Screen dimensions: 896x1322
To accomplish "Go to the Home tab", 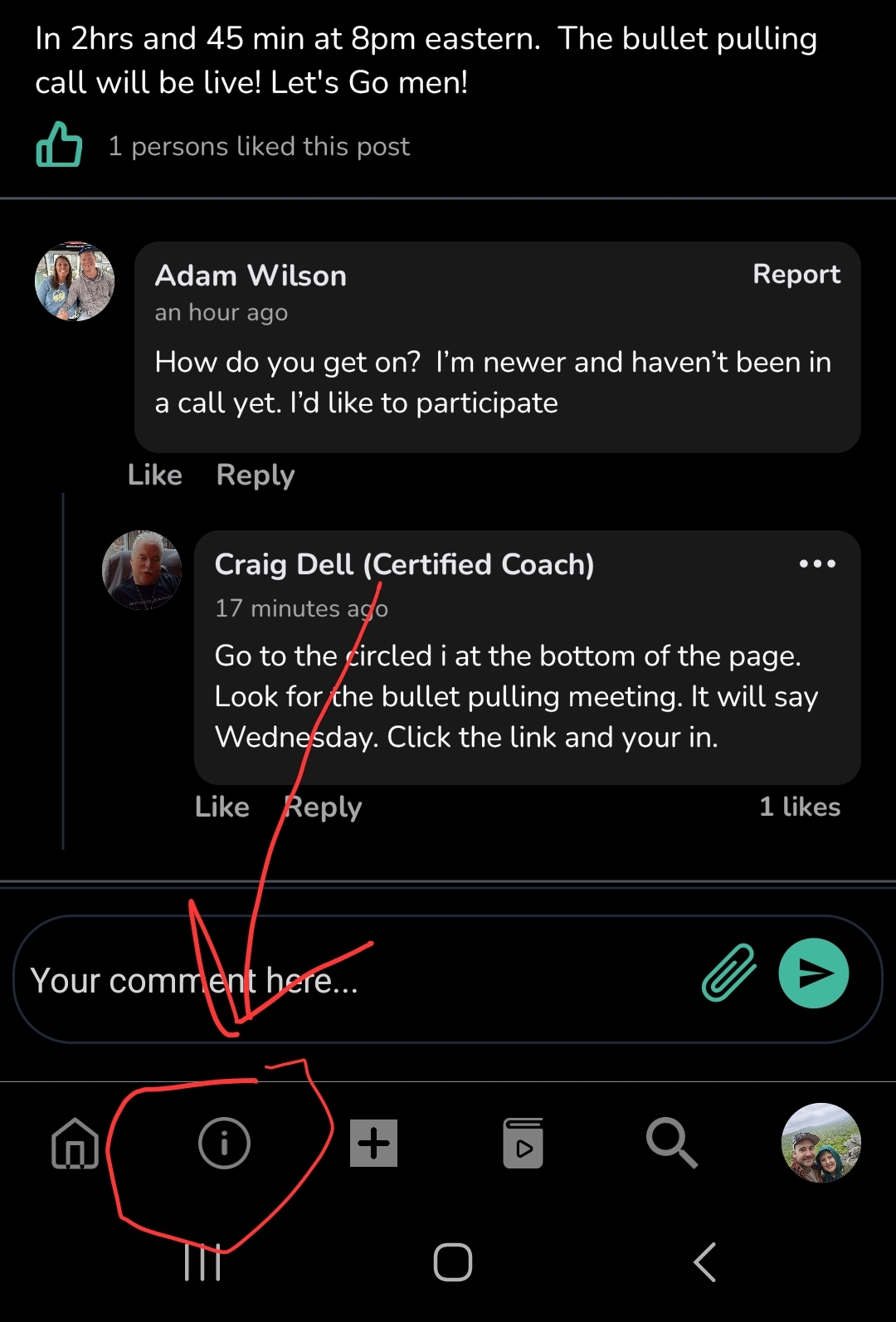I will [75, 1144].
